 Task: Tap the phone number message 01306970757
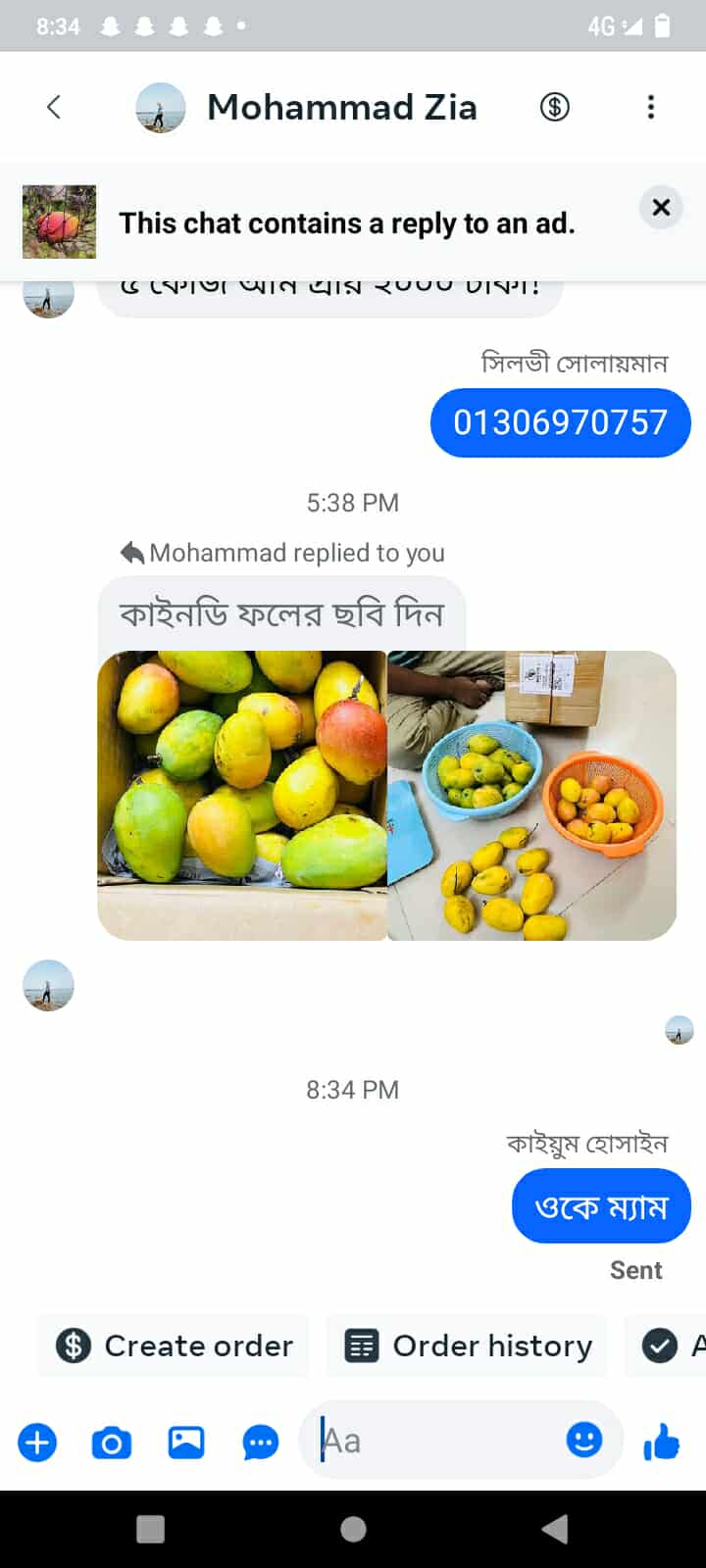(560, 422)
